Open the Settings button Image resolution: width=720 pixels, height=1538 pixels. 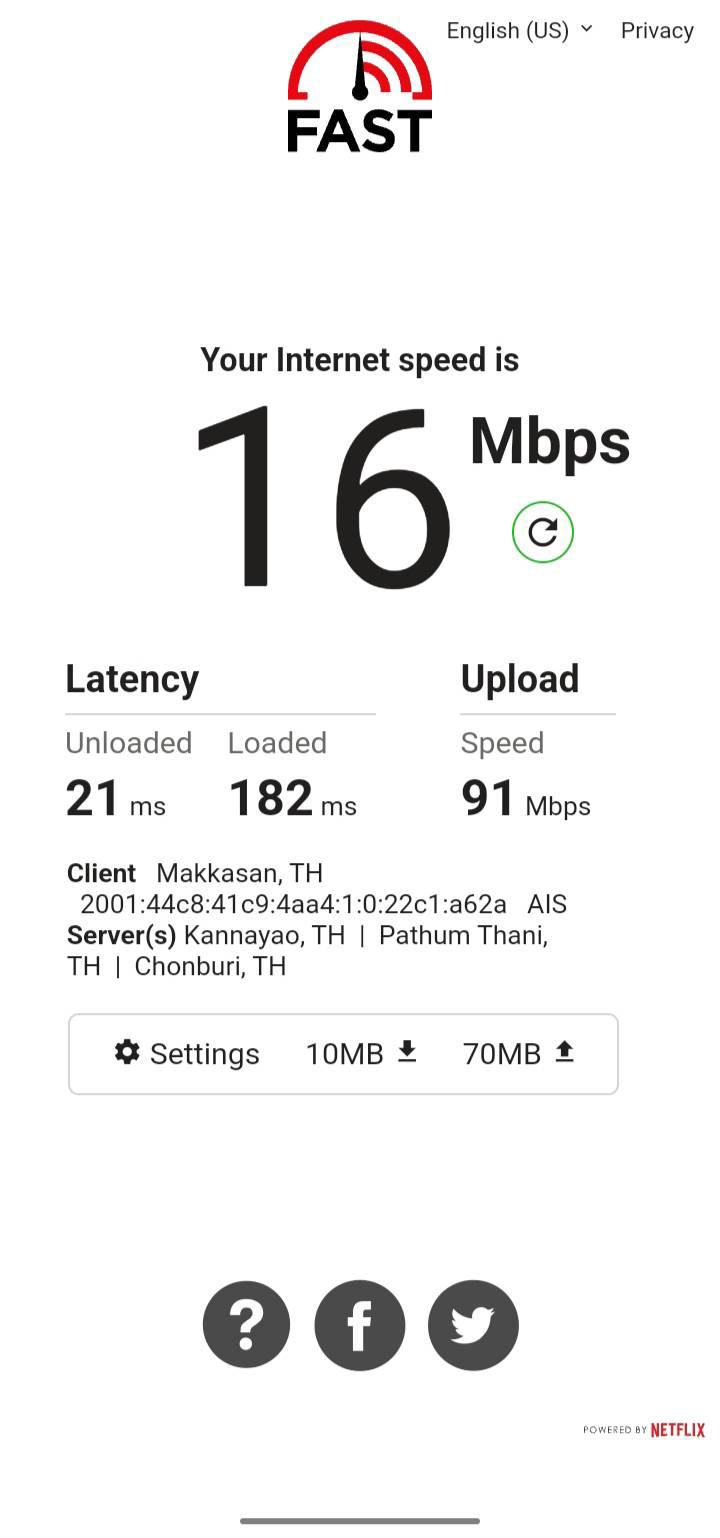coord(187,1053)
